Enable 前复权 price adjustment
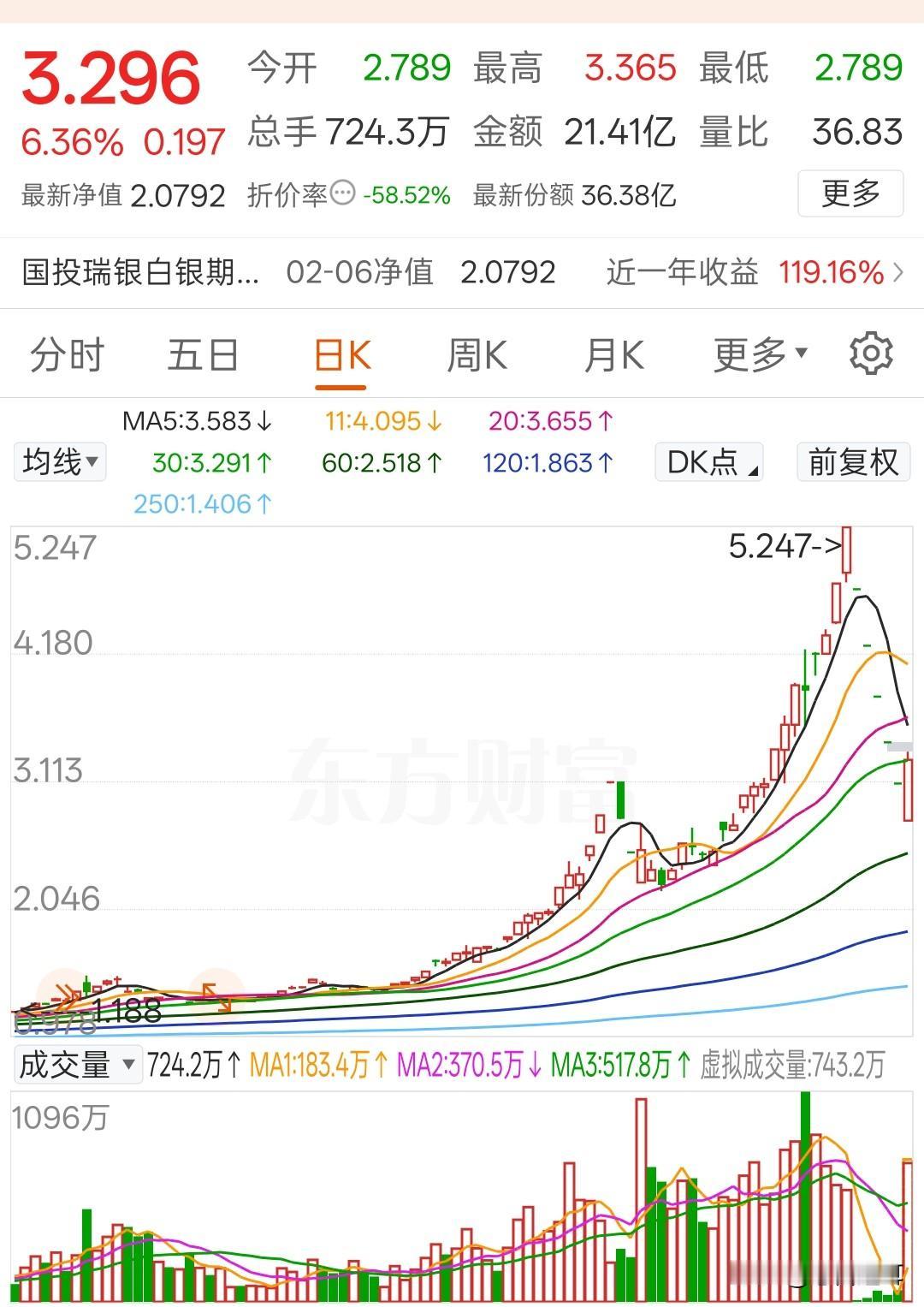The height and width of the screenshot is (1307, 924). [x=852, y=462]
